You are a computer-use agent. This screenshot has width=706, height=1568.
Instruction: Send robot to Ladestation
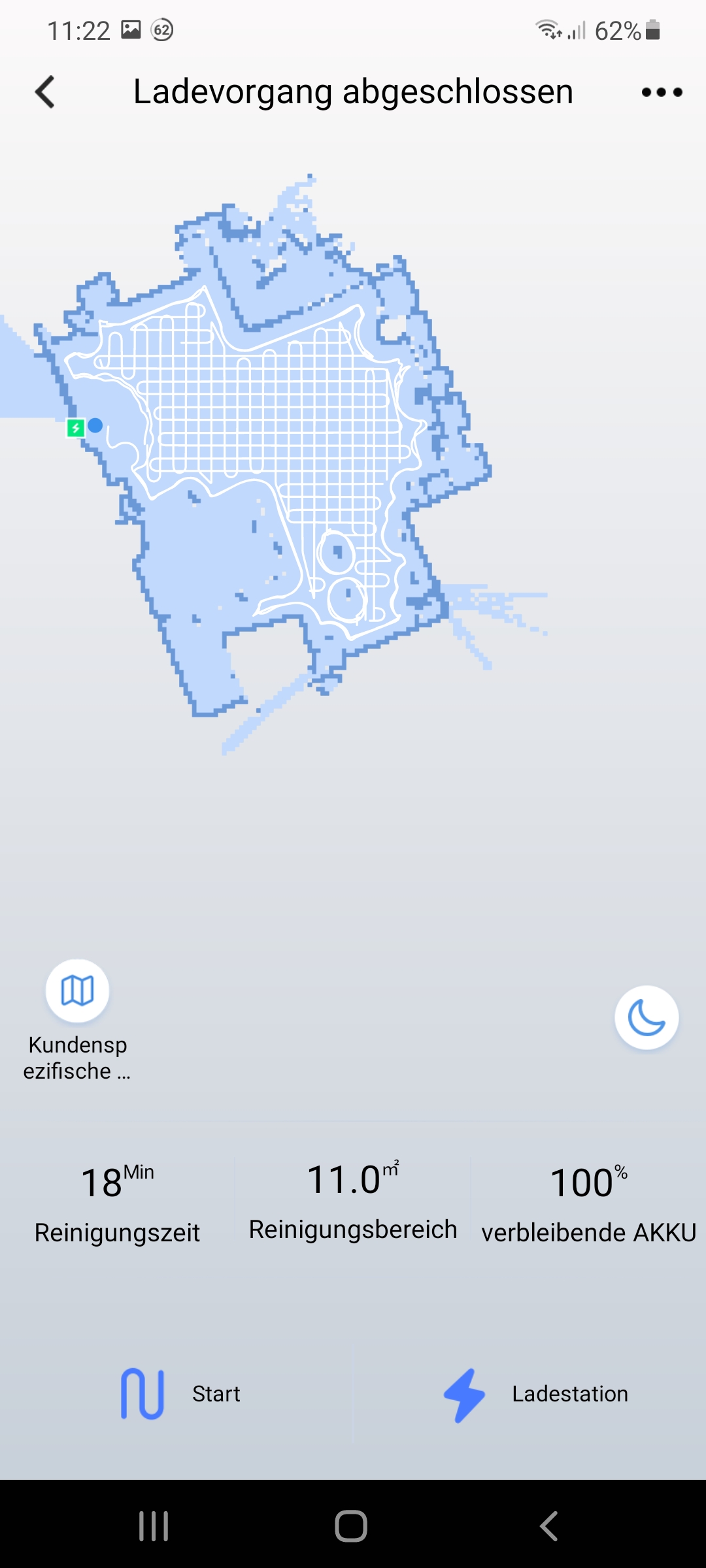coord(536,1394)
